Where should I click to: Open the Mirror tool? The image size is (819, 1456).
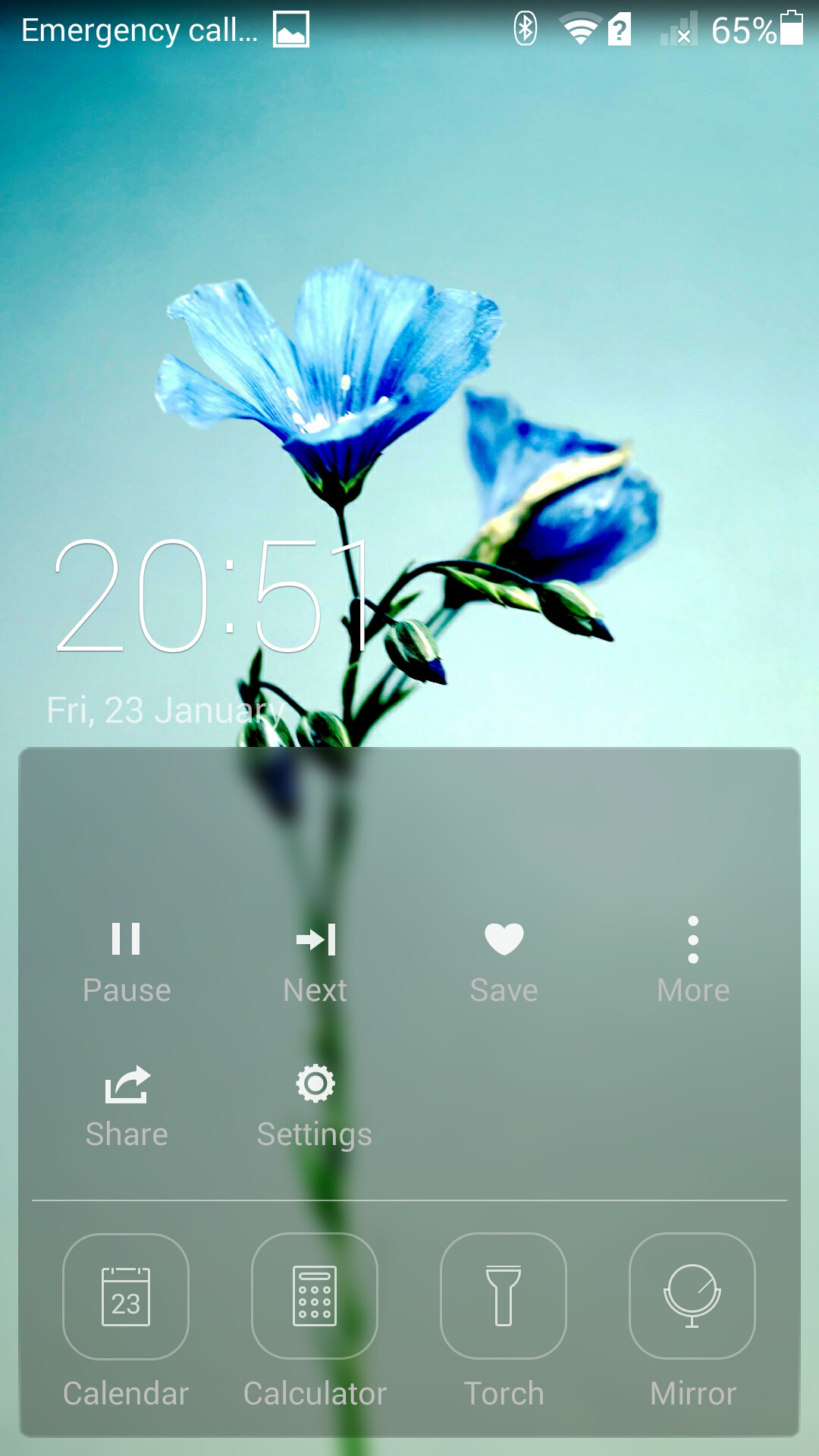pyautogui.click(x=692, y=1296)
